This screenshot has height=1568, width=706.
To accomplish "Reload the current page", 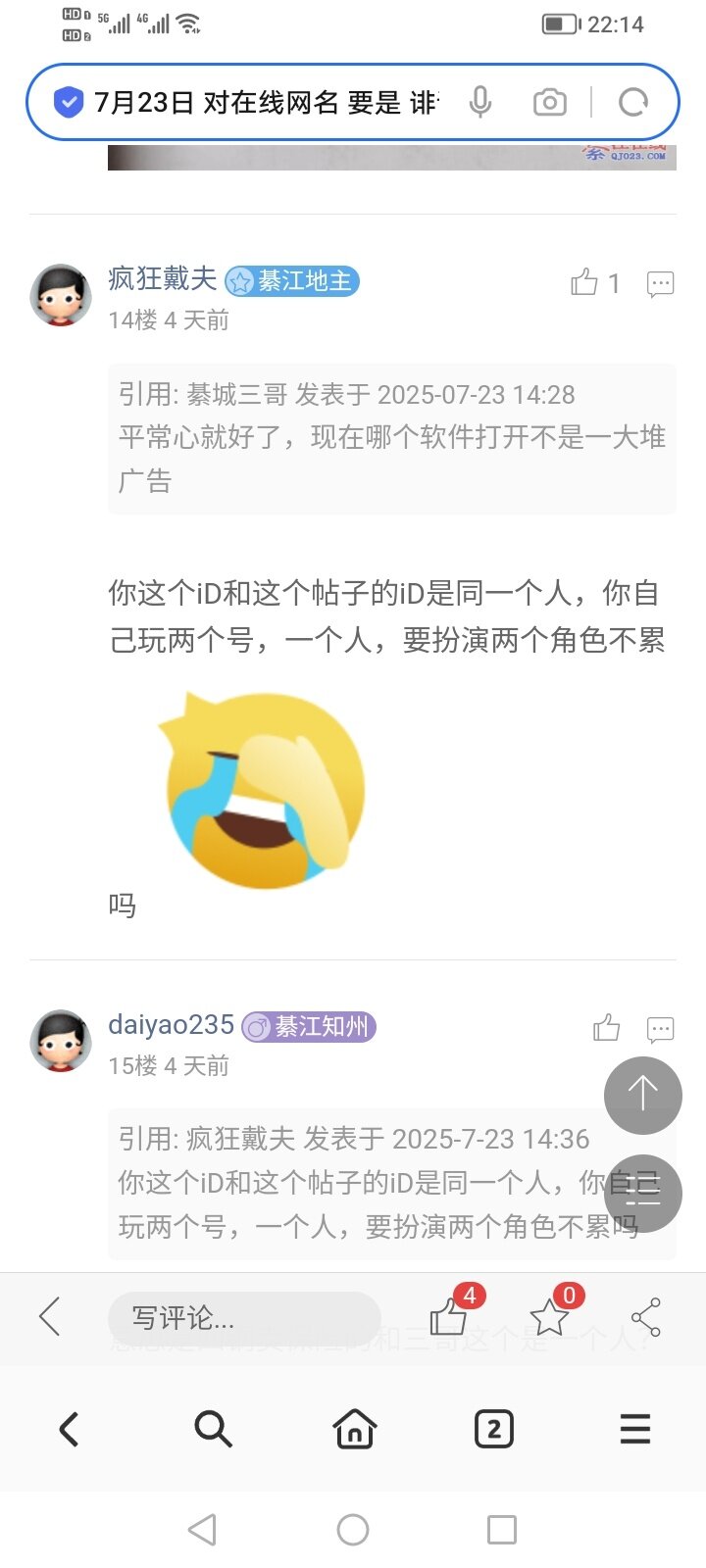I will click(x=633, y=102).
